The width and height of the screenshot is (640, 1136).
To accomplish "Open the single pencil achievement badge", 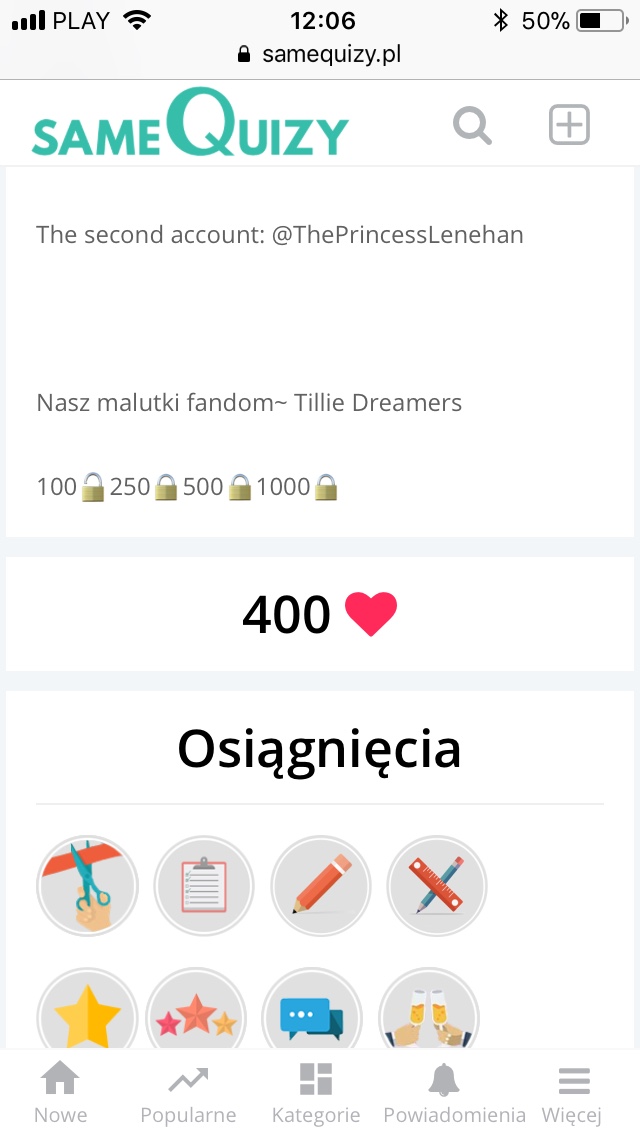I will click(x=321, y=885).
